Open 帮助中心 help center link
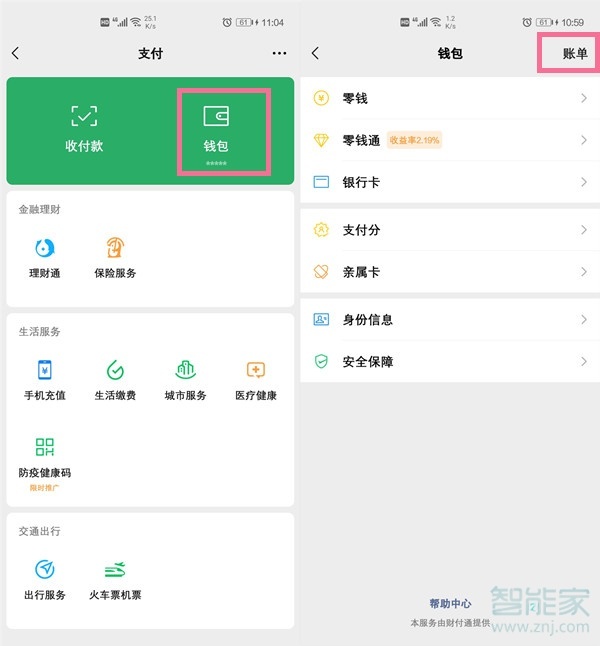The width and height of the screenshot is (600, 646). 450,604
